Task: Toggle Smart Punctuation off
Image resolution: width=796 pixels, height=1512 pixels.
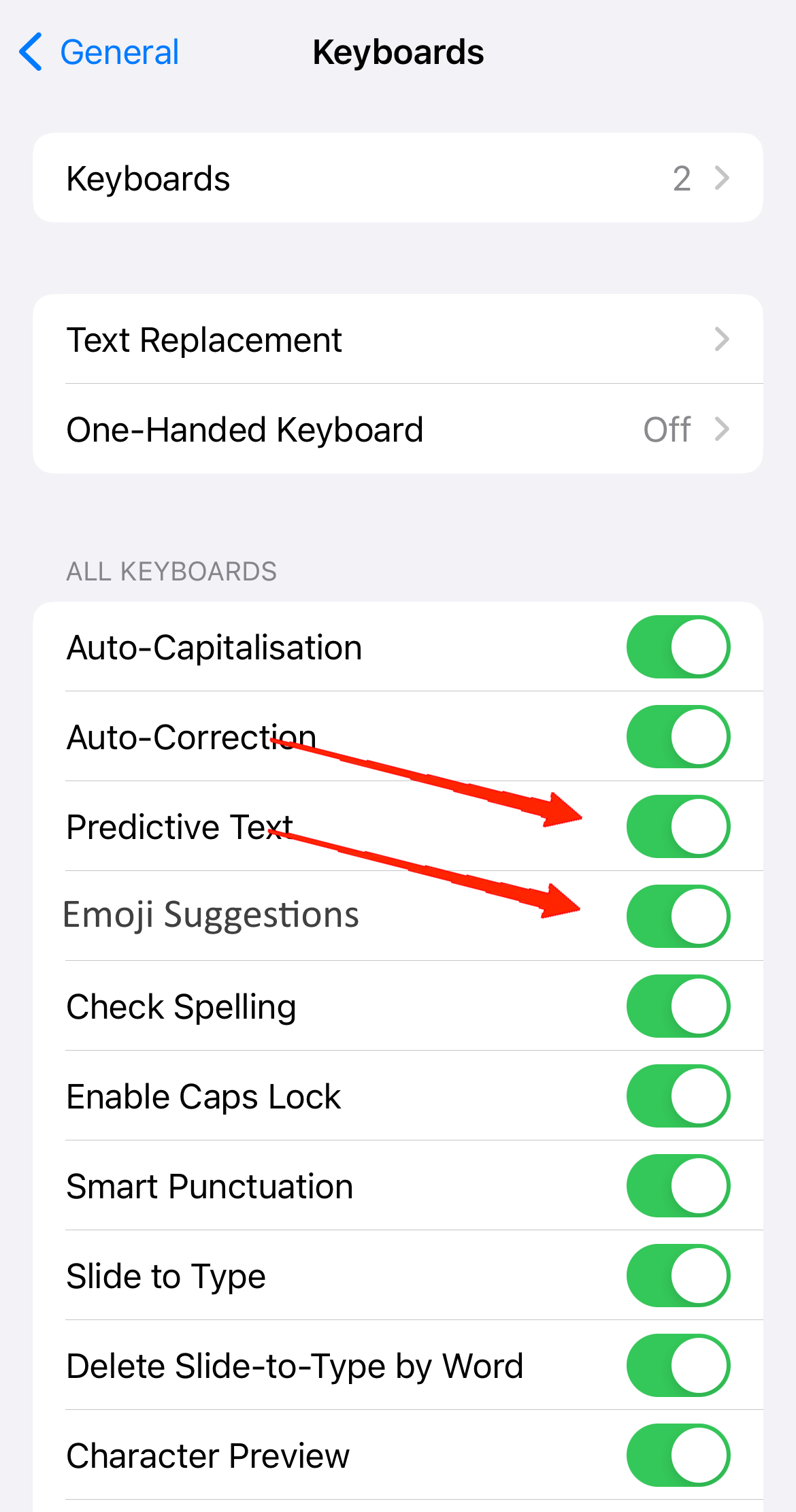Action: click(x=678, y=1186)
